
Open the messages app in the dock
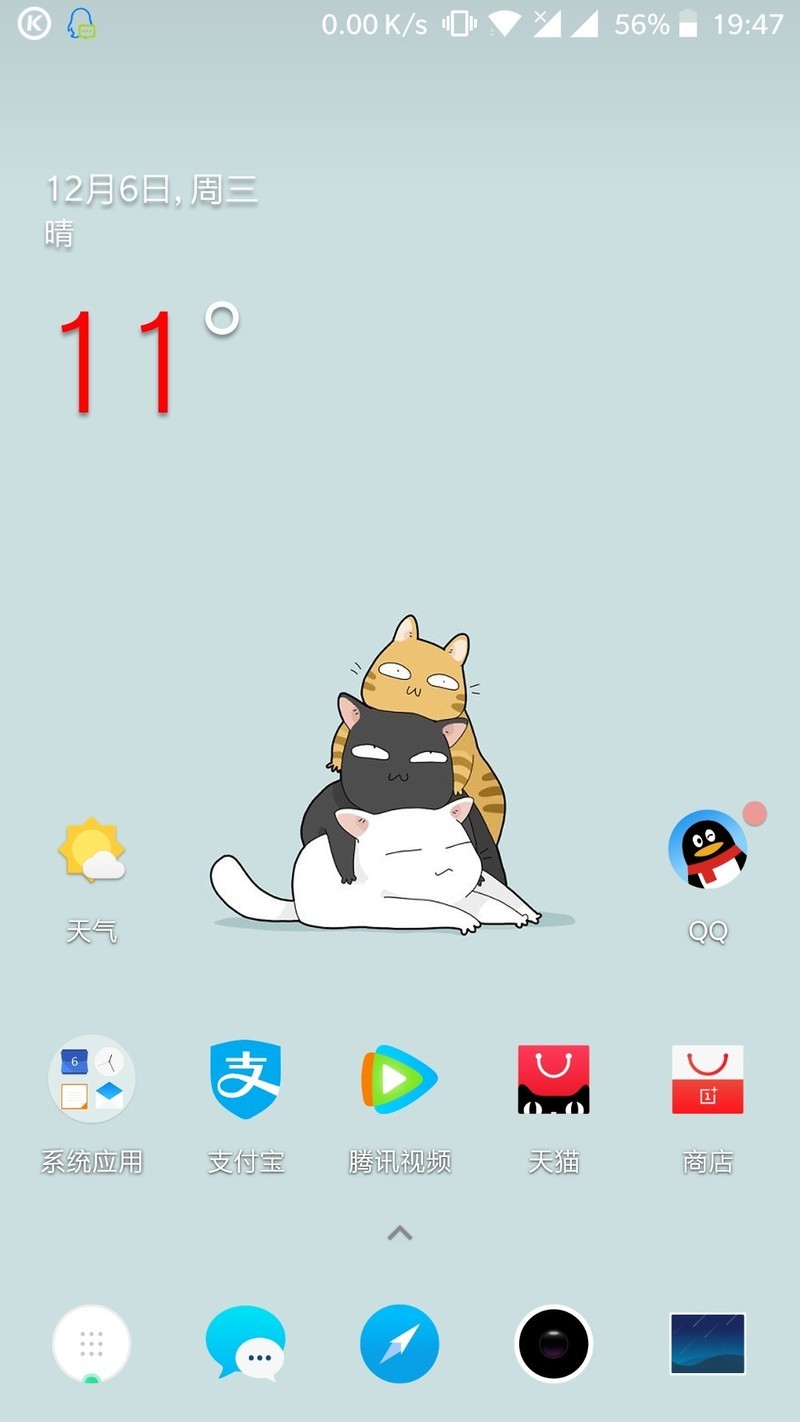246,1344
